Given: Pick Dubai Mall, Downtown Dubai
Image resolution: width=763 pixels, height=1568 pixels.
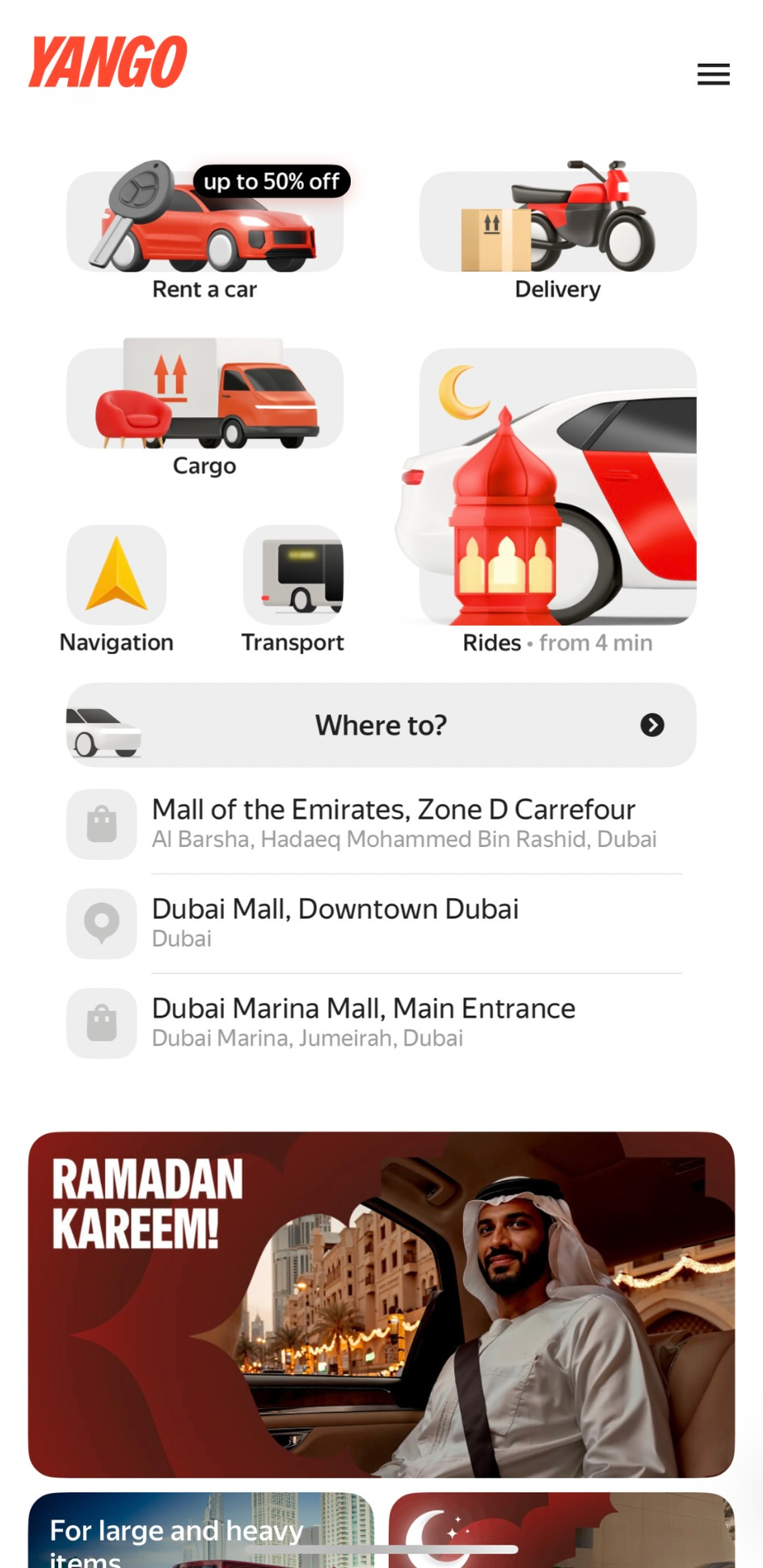Looking at the screenshot, I should coord(335,922).
